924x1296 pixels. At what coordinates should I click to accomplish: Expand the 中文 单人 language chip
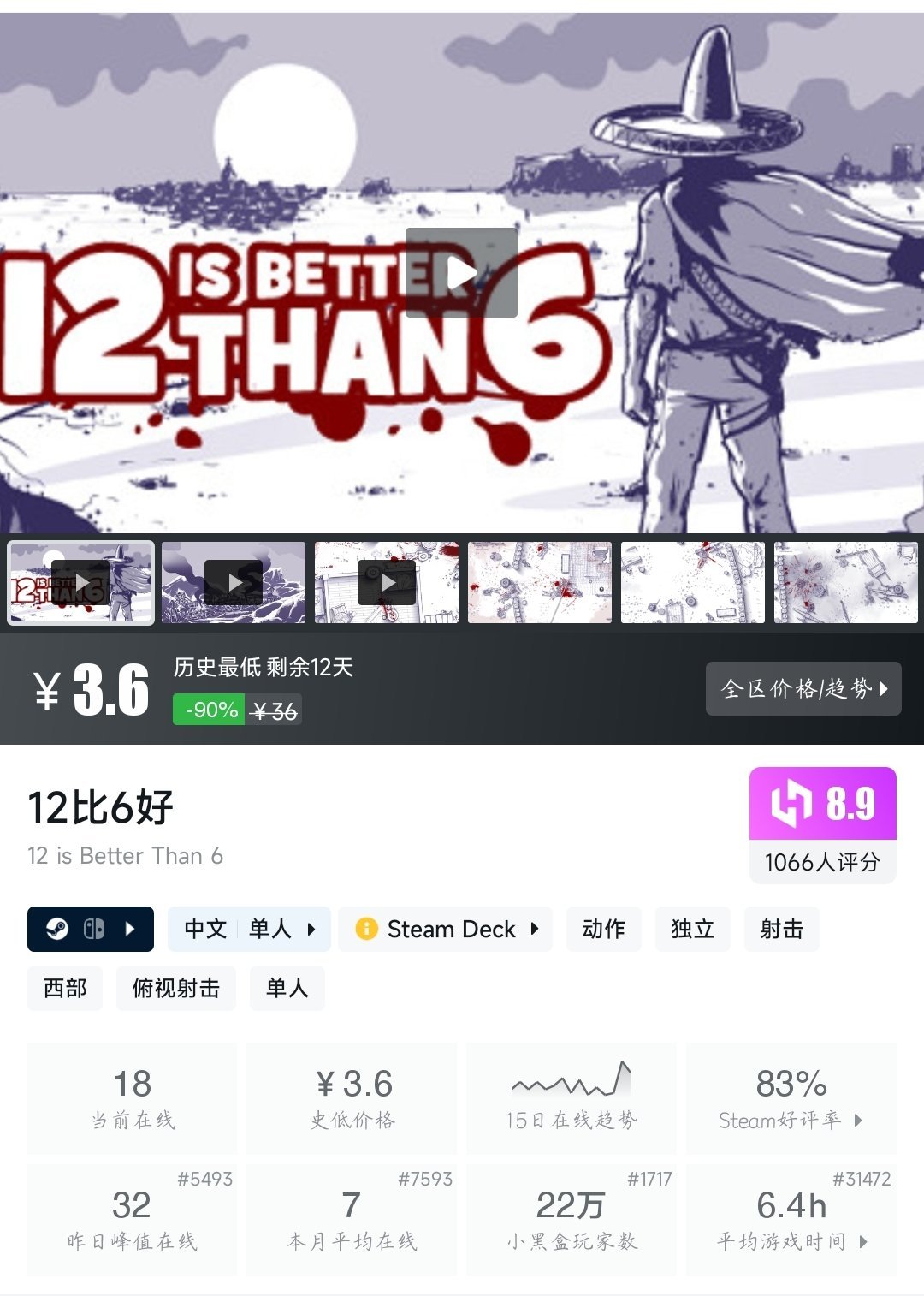coord(249,929)
